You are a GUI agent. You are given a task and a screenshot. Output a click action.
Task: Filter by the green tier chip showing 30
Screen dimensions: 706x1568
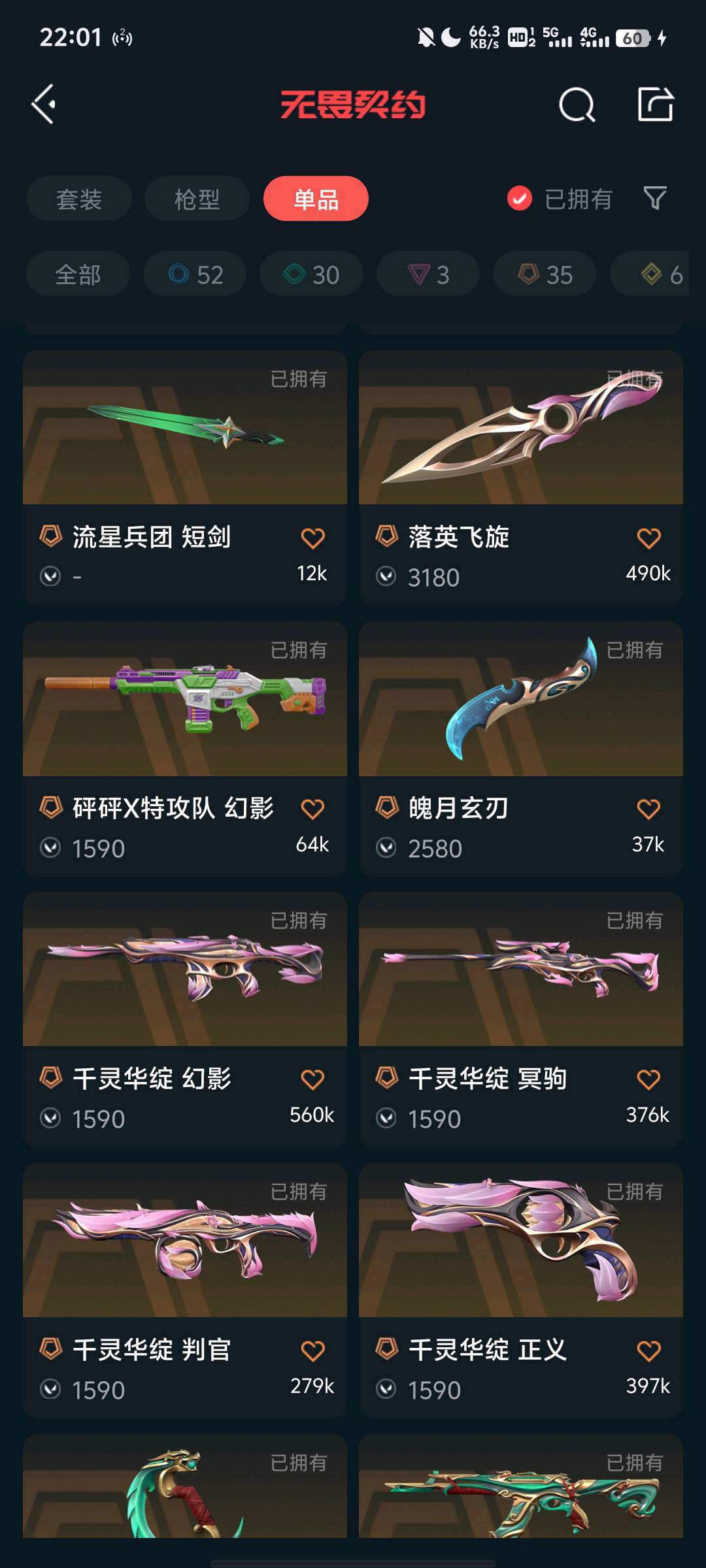tap(311, 274)
